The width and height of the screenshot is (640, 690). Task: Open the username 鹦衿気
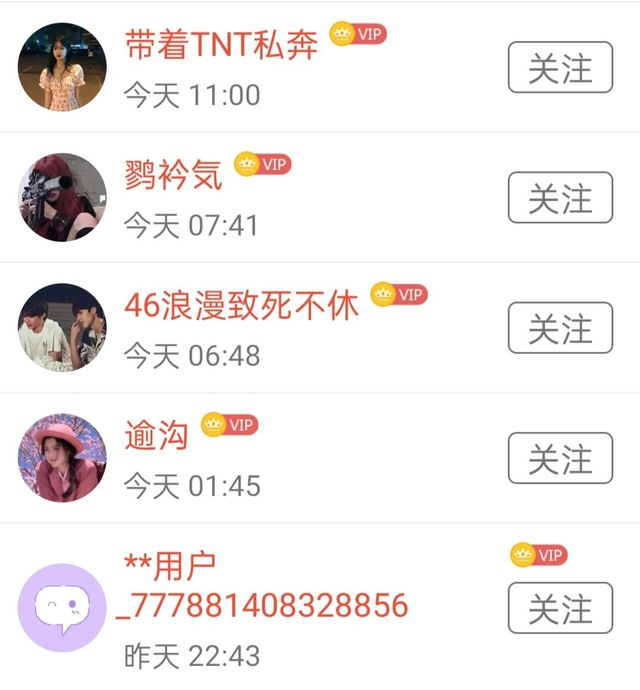click(x=173, y=174)
